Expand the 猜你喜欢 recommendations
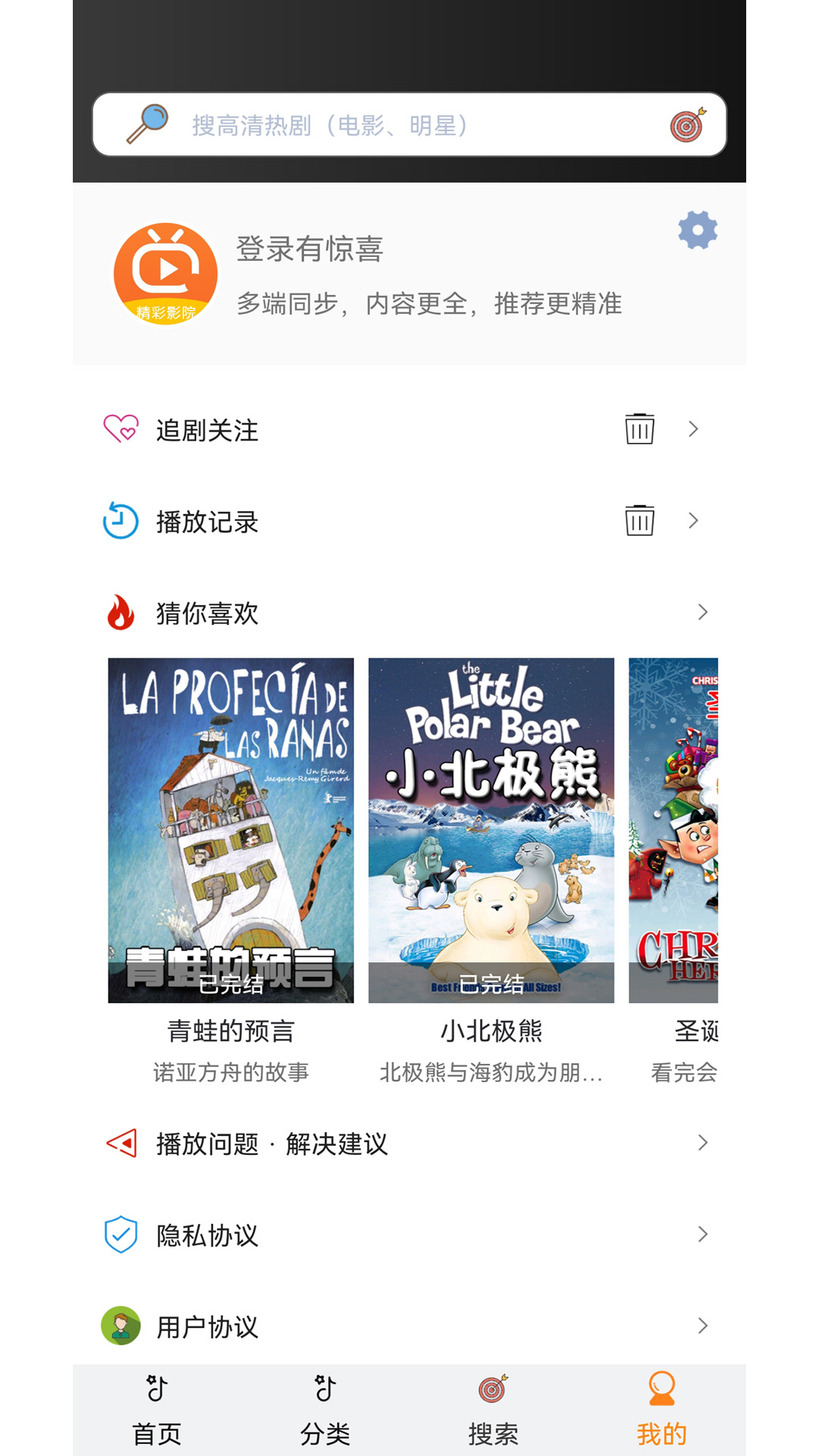Image resolution: width=819 pixels, height=1456 pixels. [x=702, y=613]
